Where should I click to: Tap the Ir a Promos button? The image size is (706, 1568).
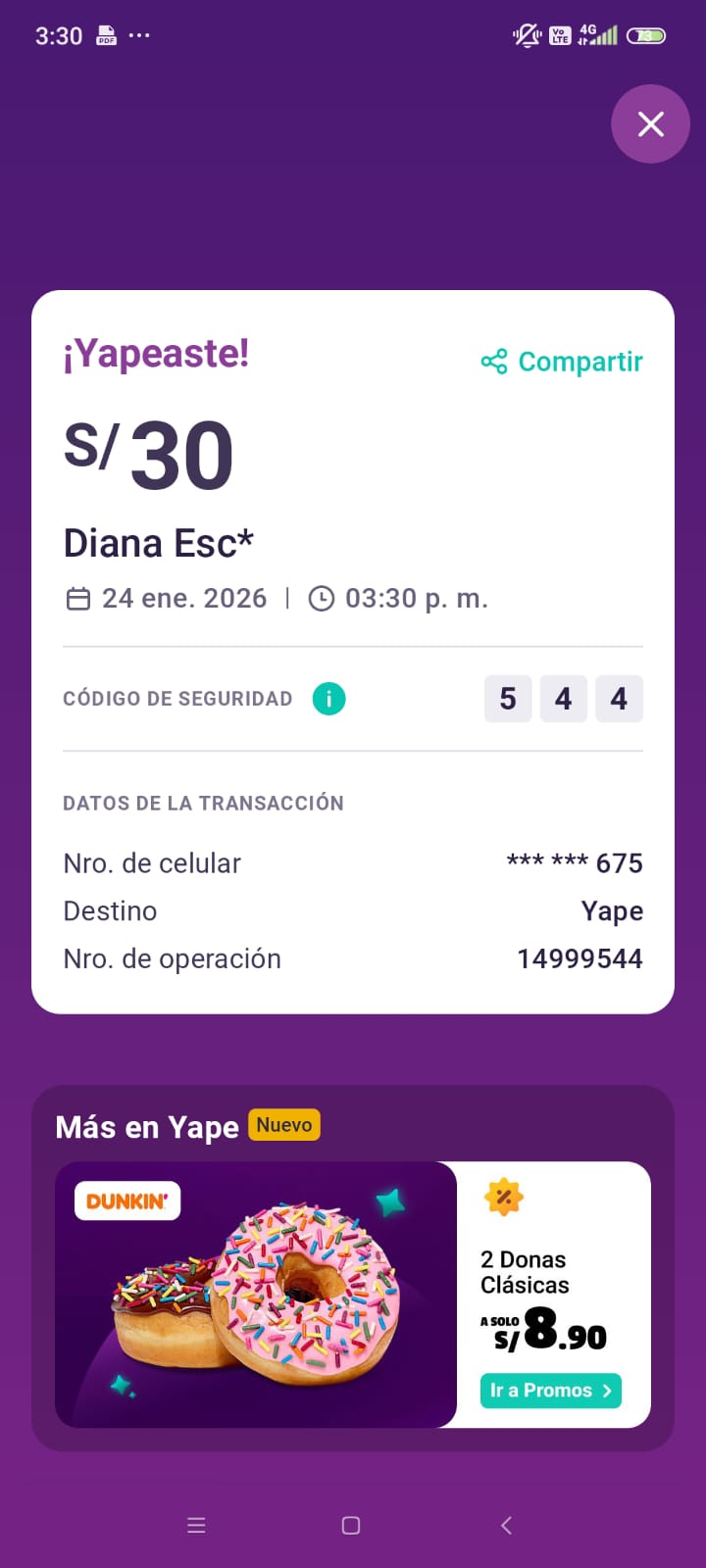(550, 1391)
